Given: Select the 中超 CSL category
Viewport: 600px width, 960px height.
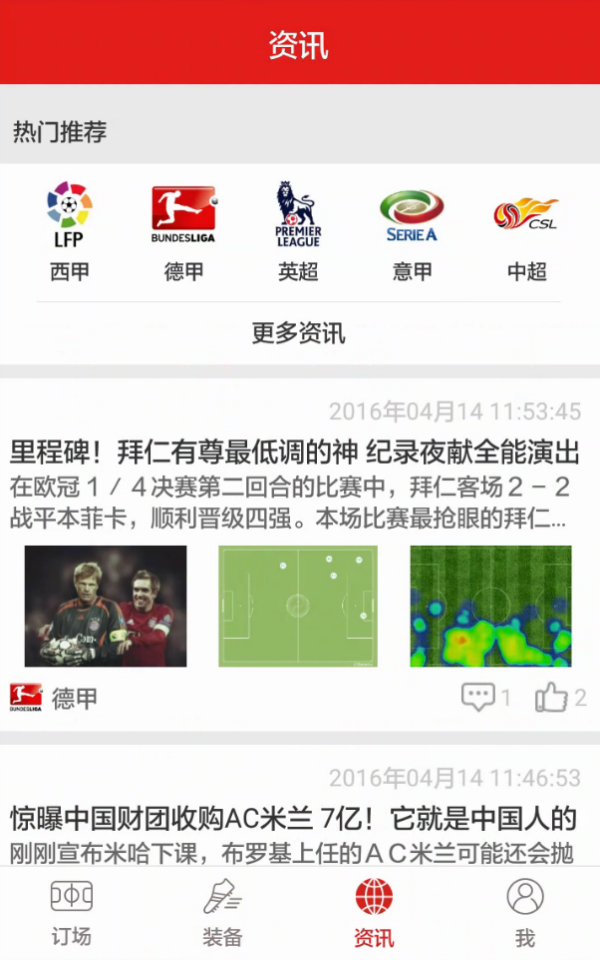Looking at the screenshot, I should [526, 230].
